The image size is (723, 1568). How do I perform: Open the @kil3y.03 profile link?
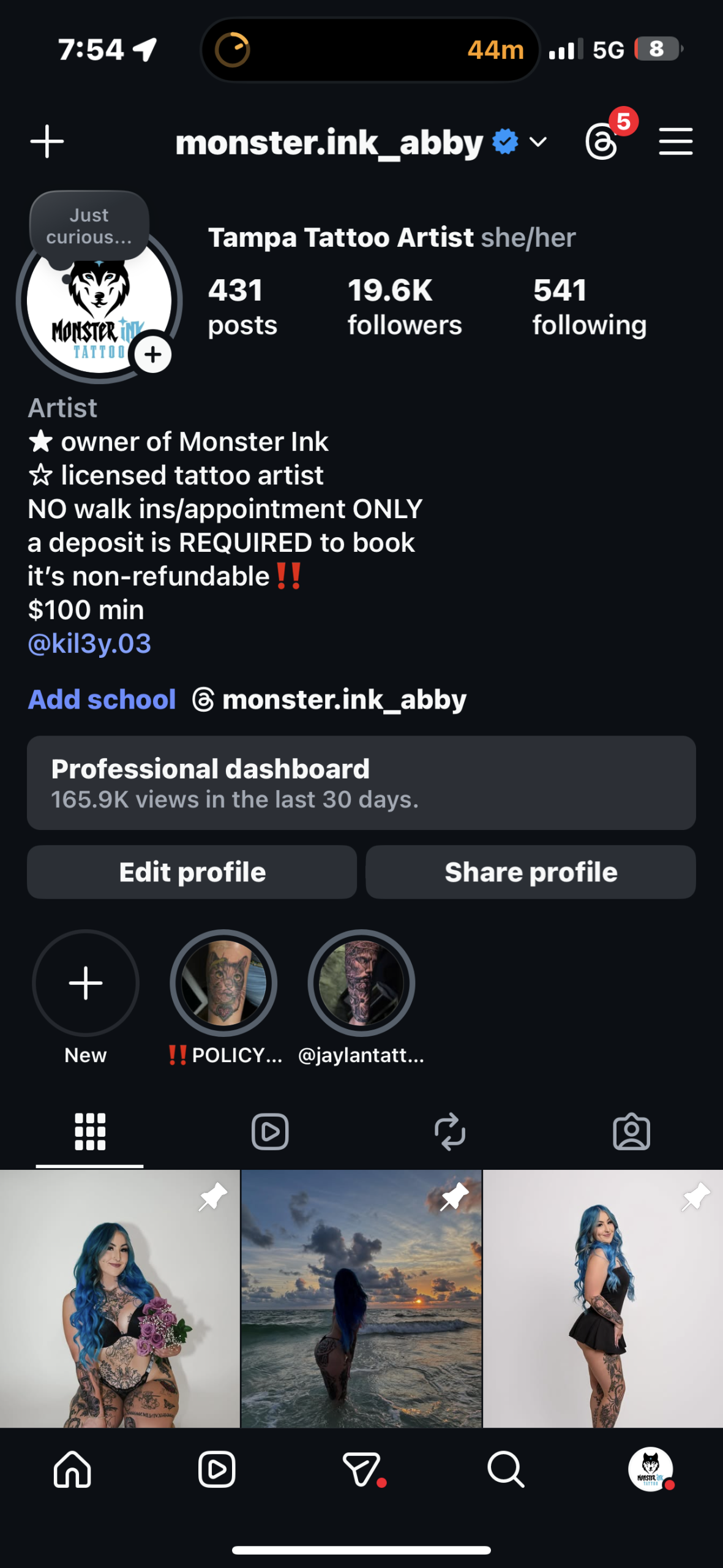[x=89, y=644]
